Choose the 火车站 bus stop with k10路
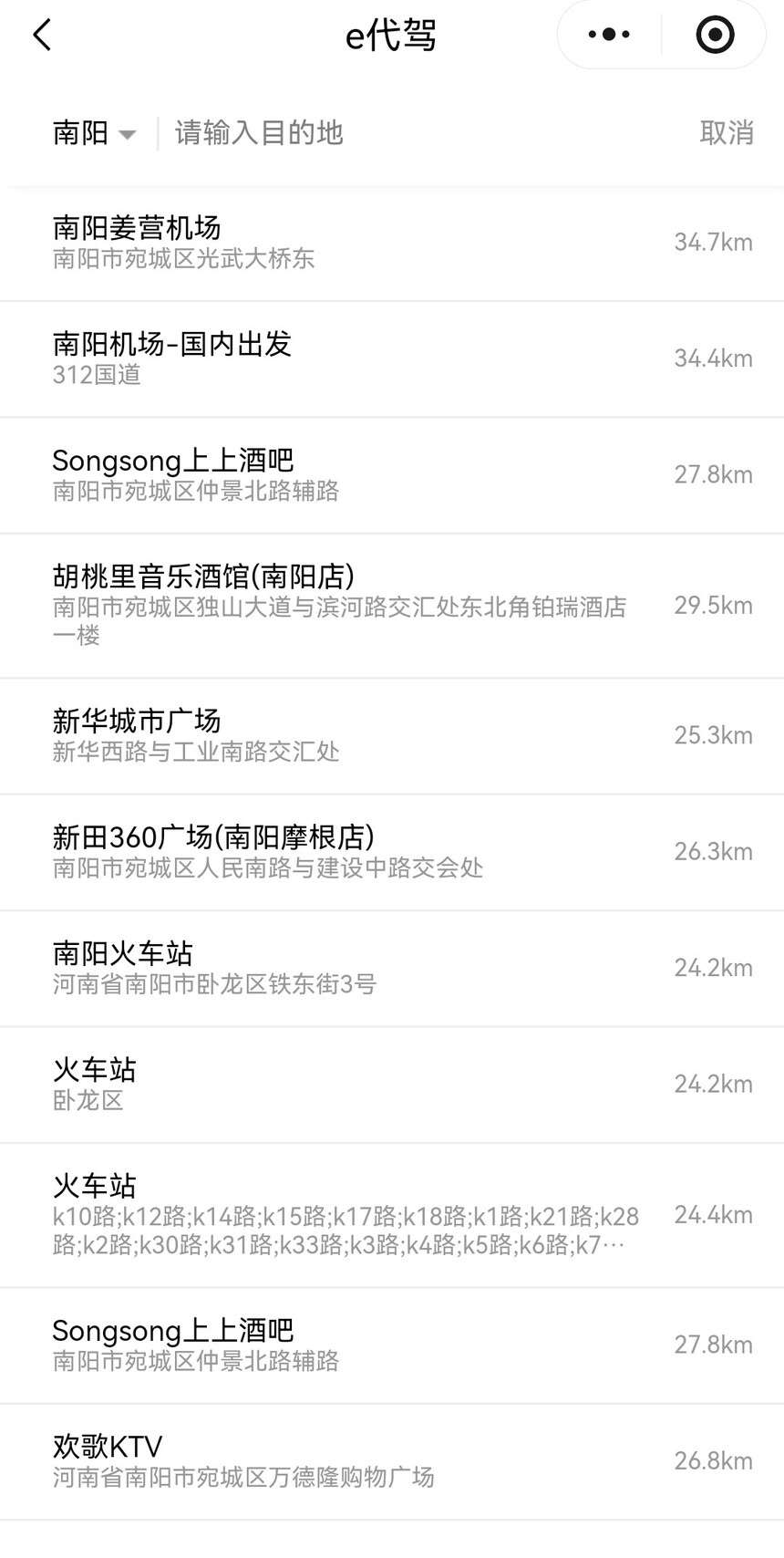 click(392, 1215)
